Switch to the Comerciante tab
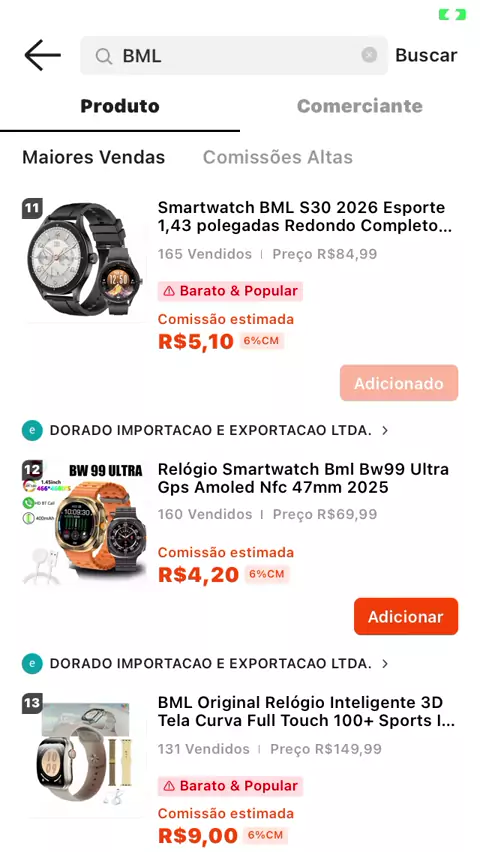The height and width of the screenshot is (852, 480). [x=360, y=106]
